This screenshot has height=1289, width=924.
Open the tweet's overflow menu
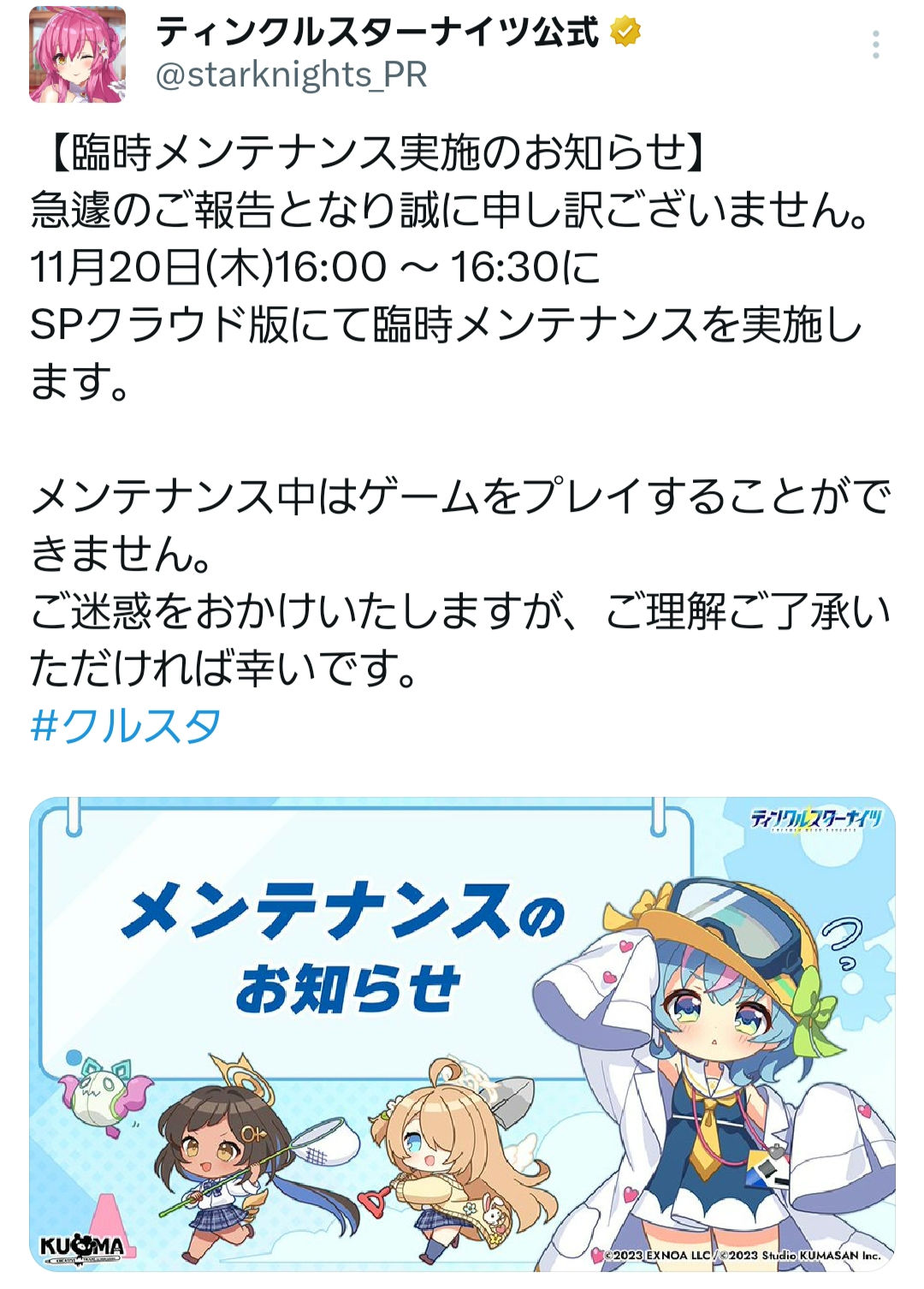point(875,45)
